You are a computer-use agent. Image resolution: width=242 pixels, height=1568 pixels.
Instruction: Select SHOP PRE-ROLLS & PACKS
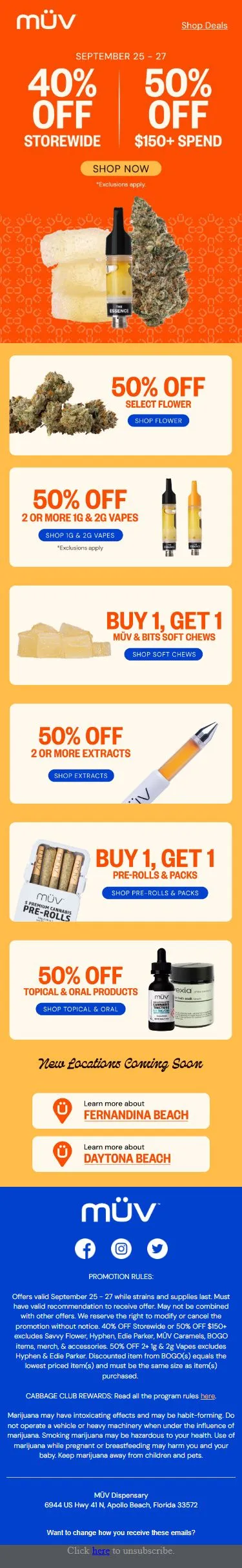click(x=155, y=893)
